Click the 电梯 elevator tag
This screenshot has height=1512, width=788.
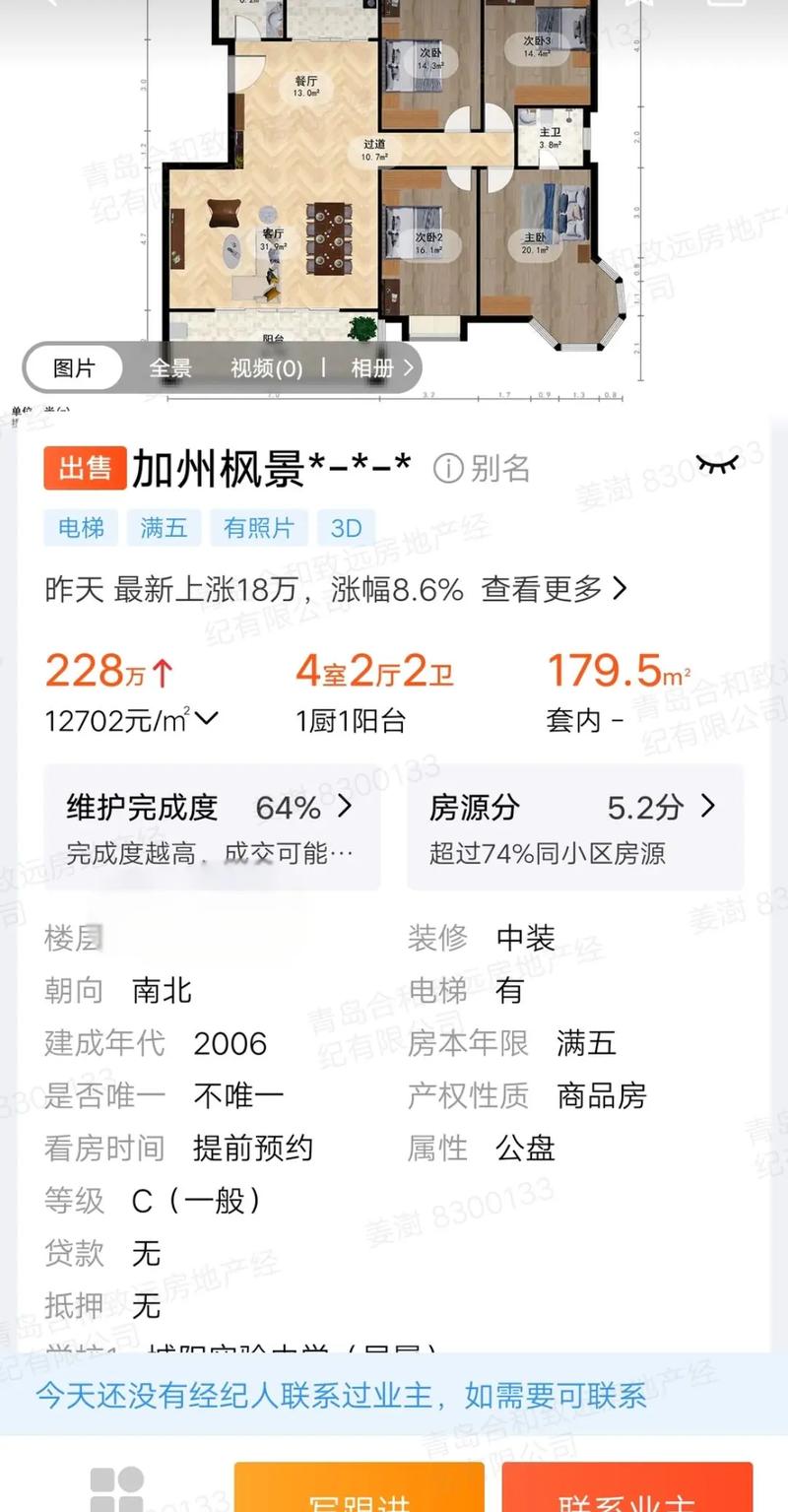(81, 528)
